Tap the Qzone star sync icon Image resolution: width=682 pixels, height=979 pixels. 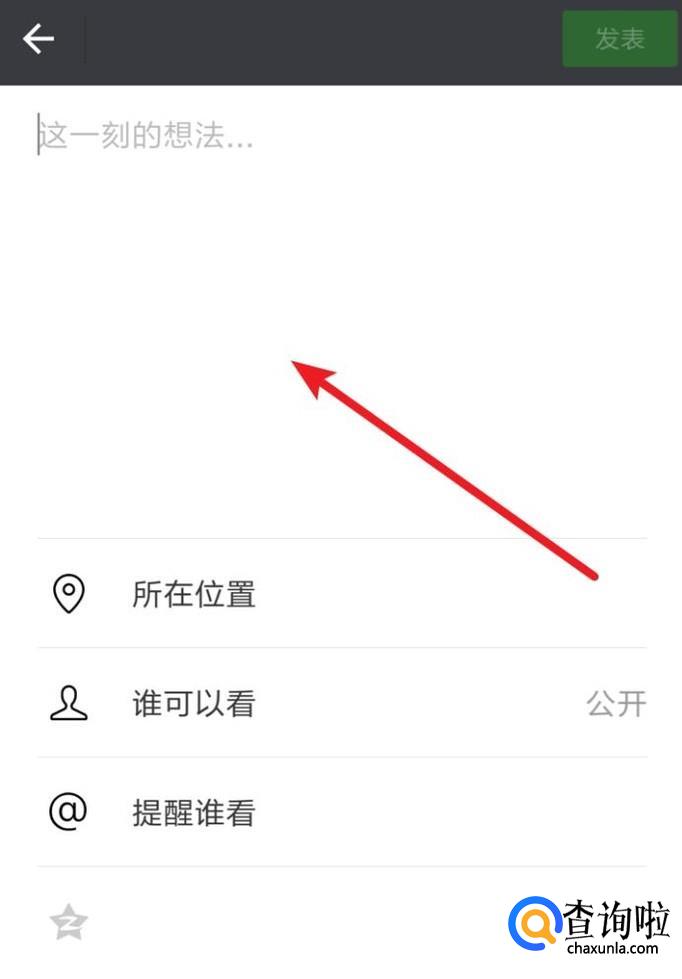click(69, 922)
